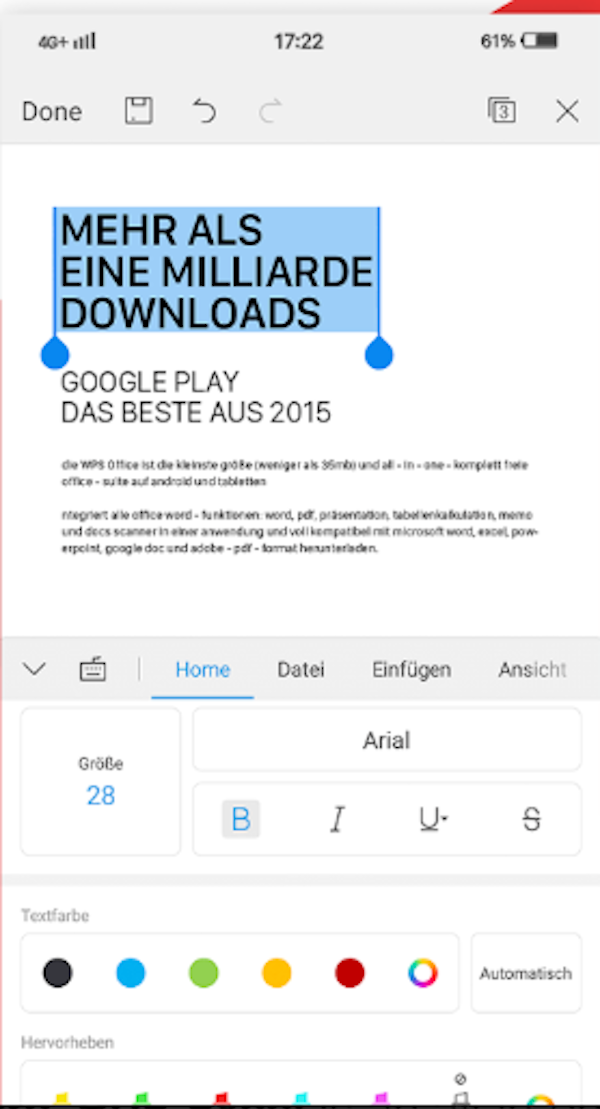Switch to the Home tab
The image size is (600, 1109).
[x=202, y=670]
